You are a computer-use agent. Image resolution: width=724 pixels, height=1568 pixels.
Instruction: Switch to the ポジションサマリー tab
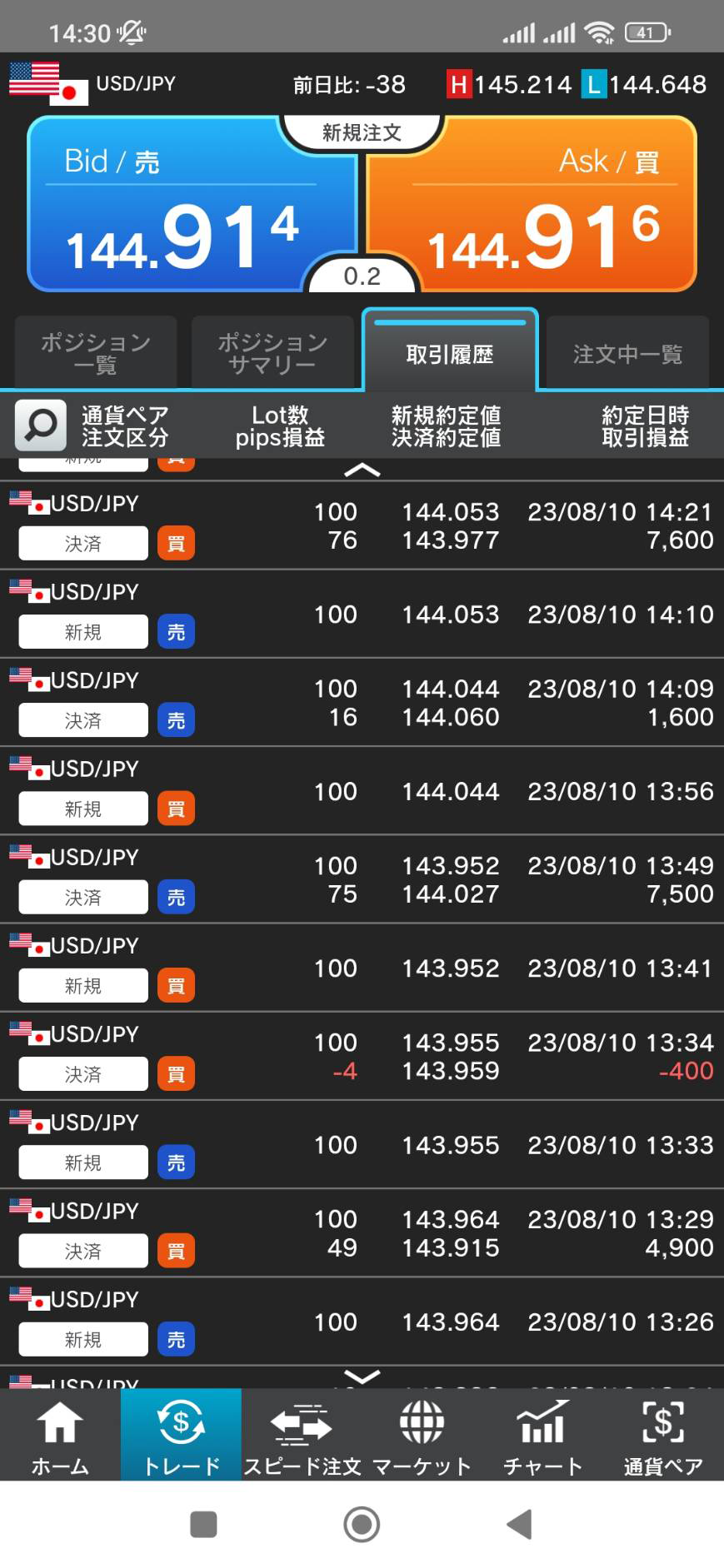(272, 353)
